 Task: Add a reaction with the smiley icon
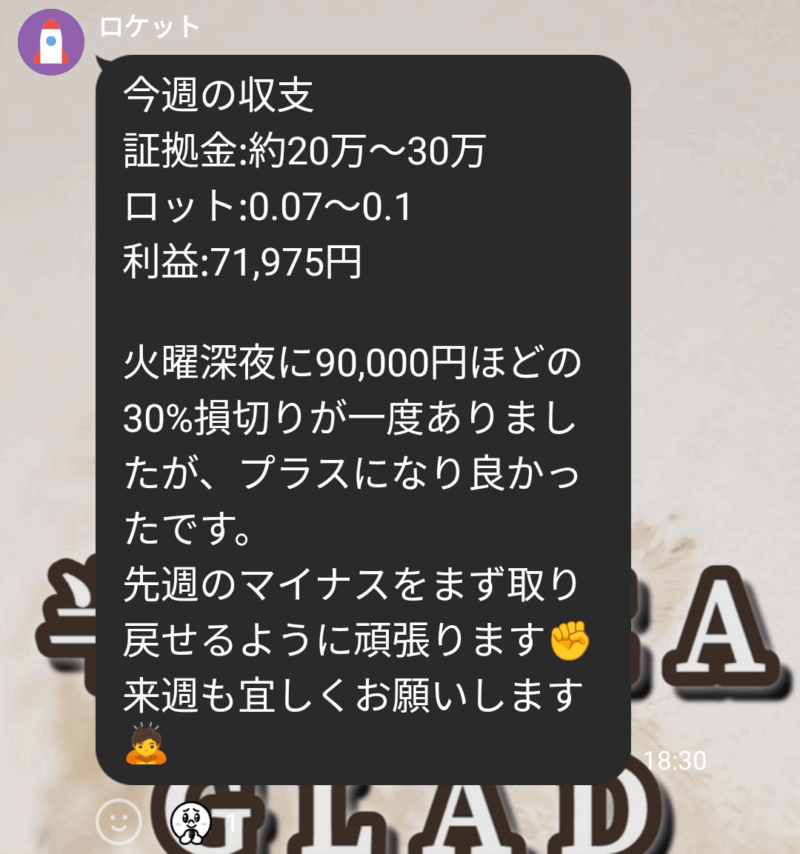(119, 822)
